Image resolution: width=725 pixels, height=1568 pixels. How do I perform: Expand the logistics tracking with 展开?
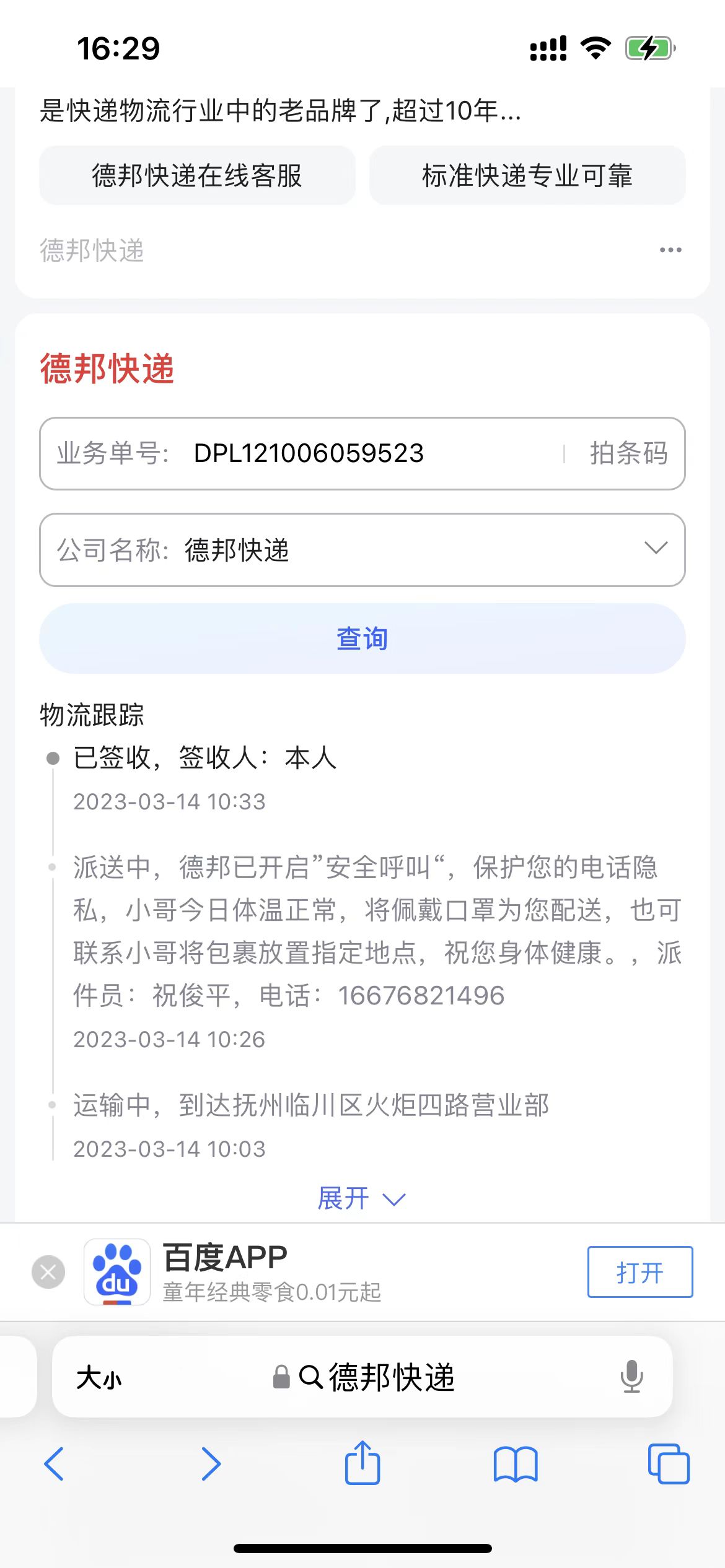click(x=362, y=1198)
